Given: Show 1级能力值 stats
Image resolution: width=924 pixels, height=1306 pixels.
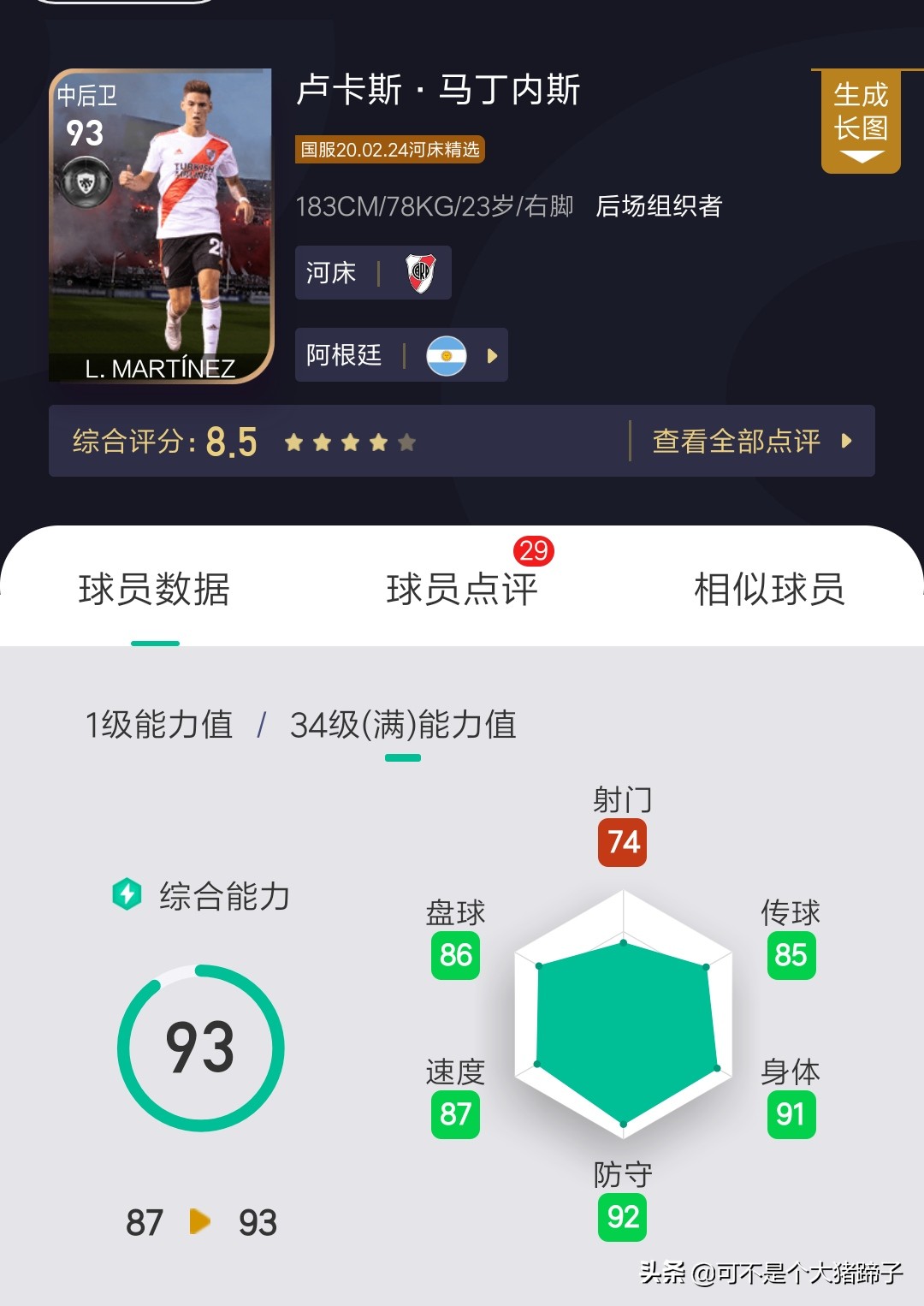Looking at the screenshot, I should [159, 725].
